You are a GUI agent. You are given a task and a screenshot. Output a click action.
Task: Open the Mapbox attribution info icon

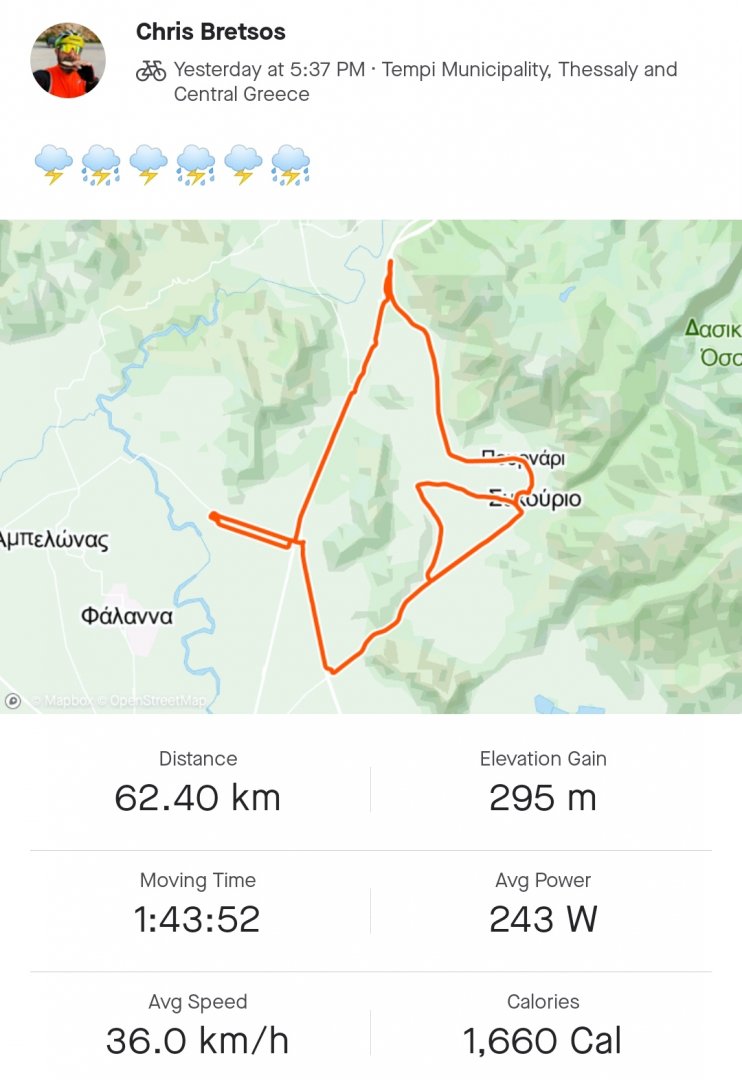13,701
